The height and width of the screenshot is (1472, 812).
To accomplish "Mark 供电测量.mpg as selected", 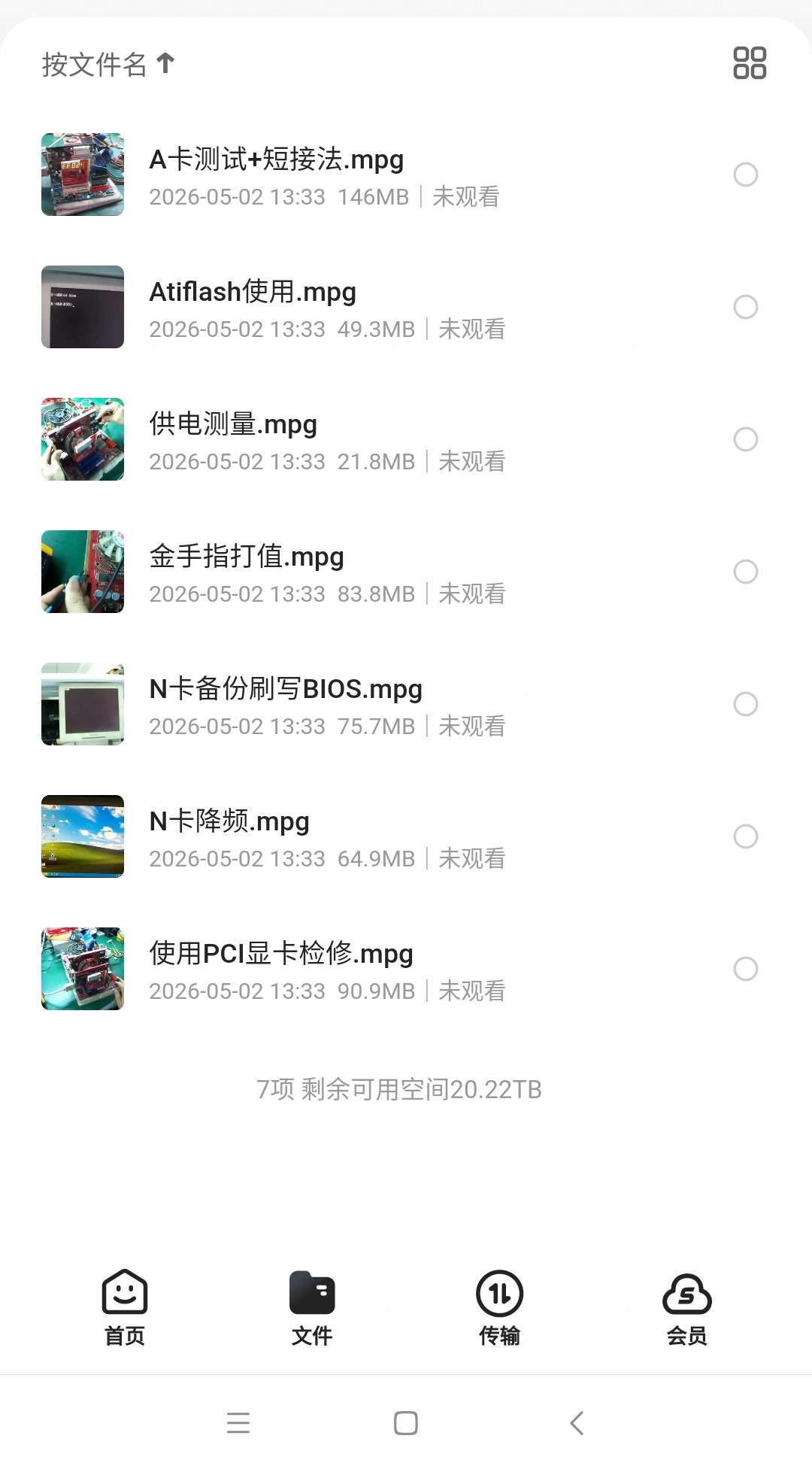I will tap(745, 439).
